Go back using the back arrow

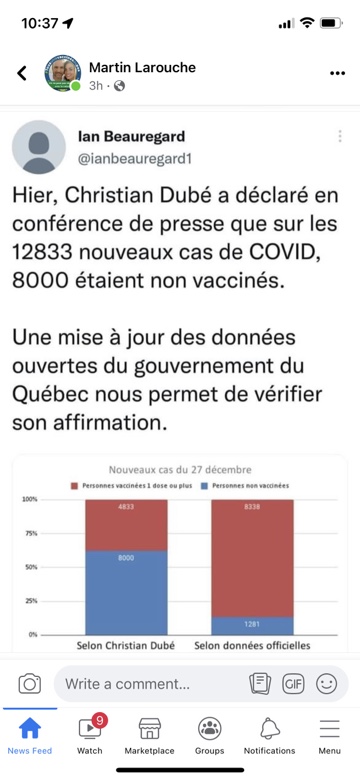(22, 73)
